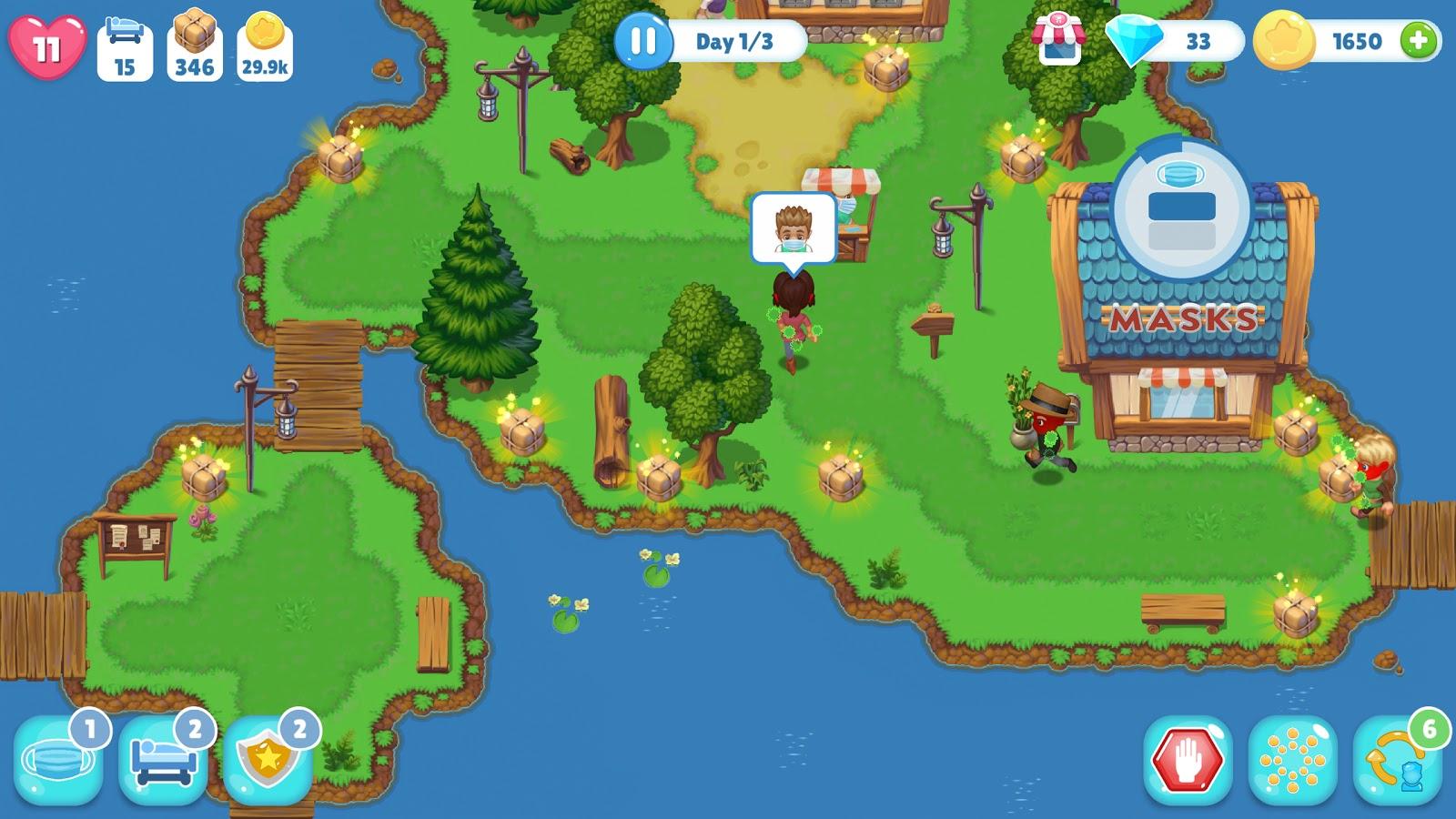The width and height of the screenshot is (1456, 819).
Task: Add more coins with plus button
Action: (x=1419, y=41)
